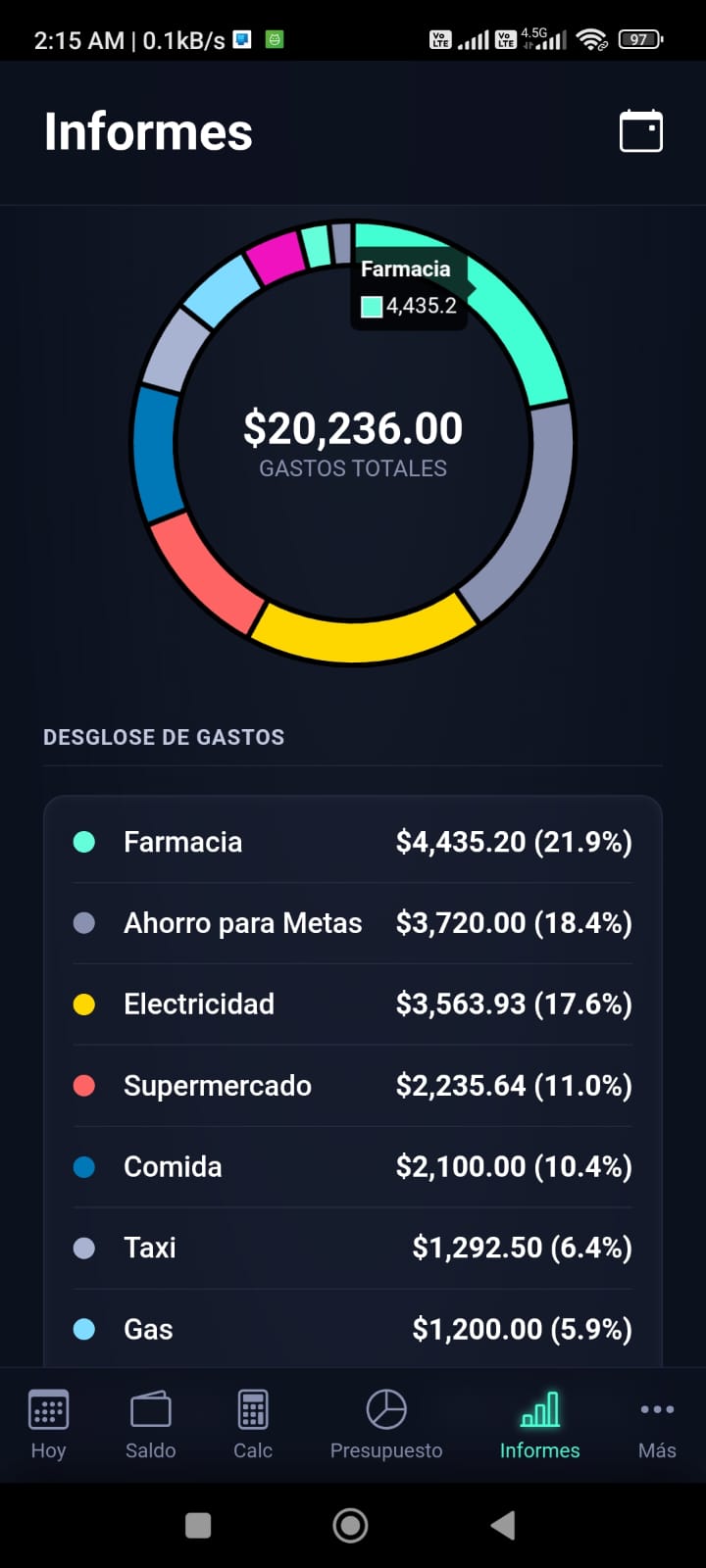Tap the dark blue Comida chart segment
The height and width of the screenshot is (1568, 706).
(x=157, y=452)
